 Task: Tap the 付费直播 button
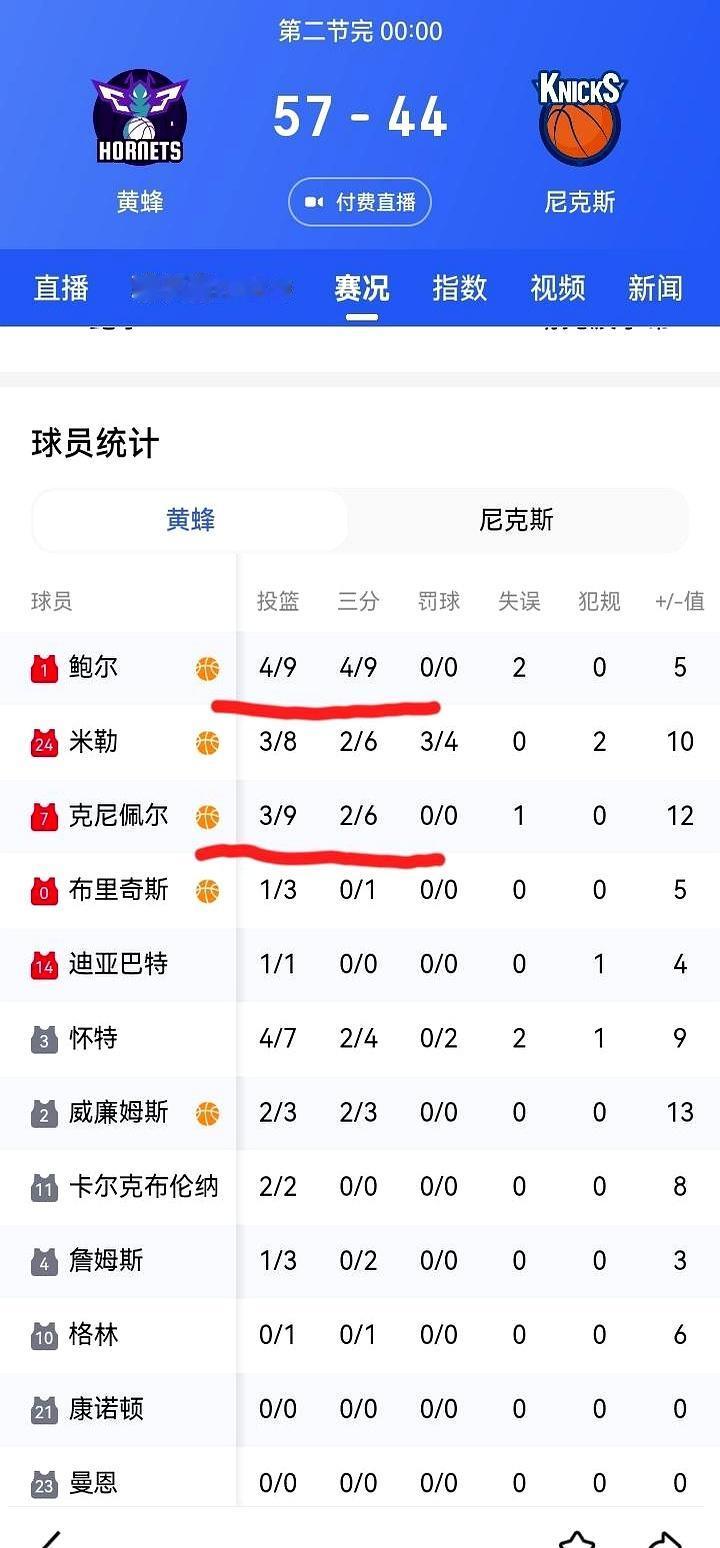coord(359,201)
